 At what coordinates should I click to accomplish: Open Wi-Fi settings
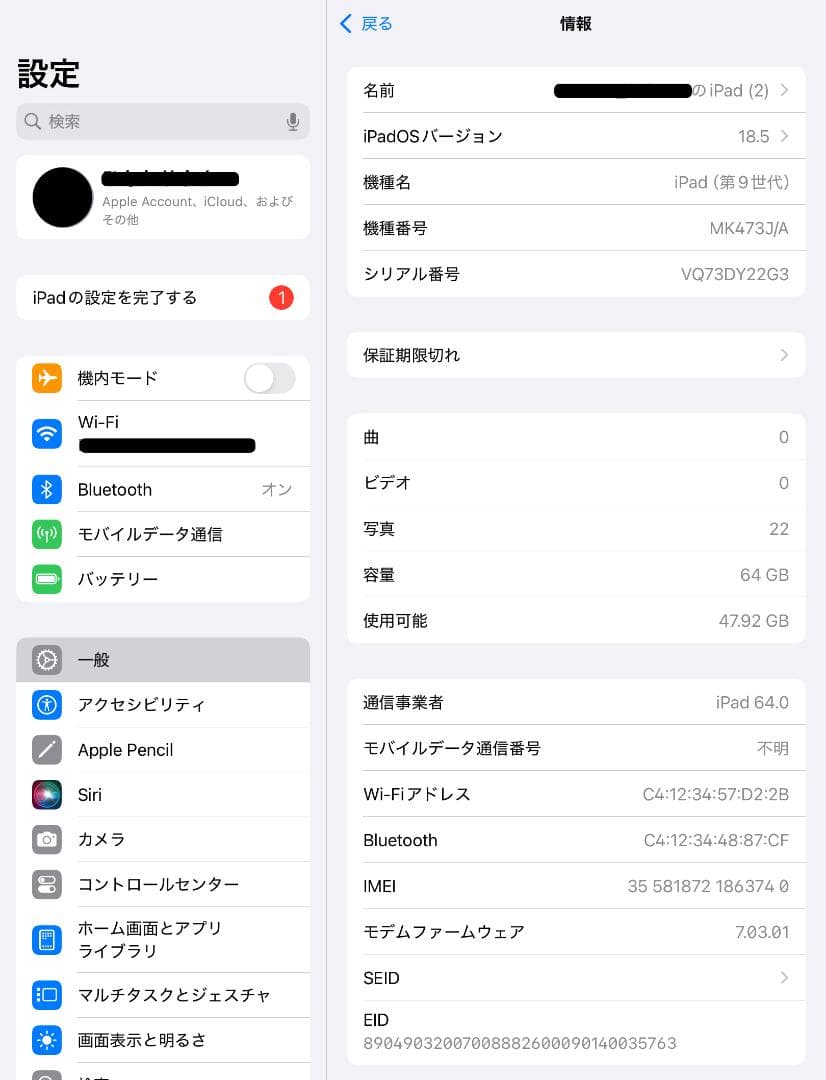[x=163, y=434]
